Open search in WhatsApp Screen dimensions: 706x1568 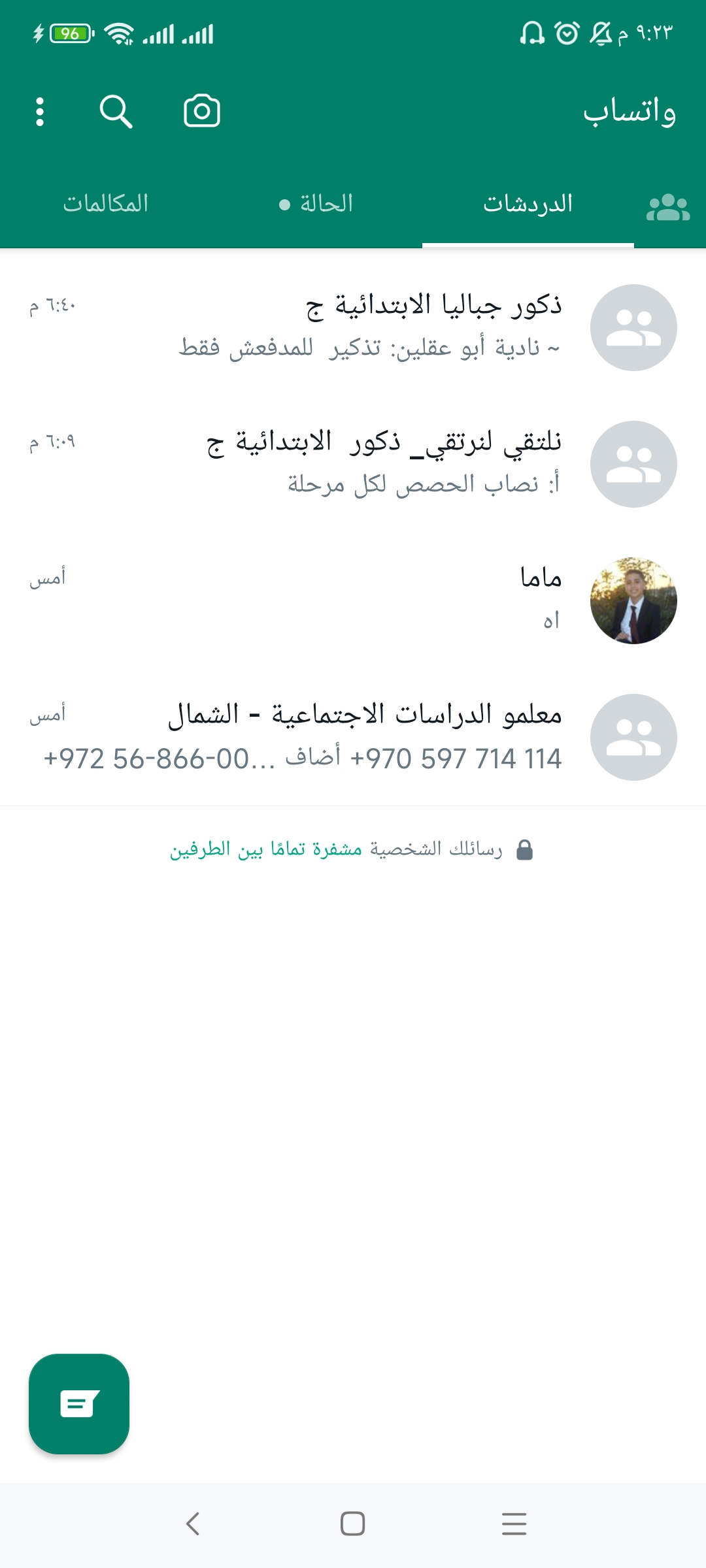click(x=116, y=112)
